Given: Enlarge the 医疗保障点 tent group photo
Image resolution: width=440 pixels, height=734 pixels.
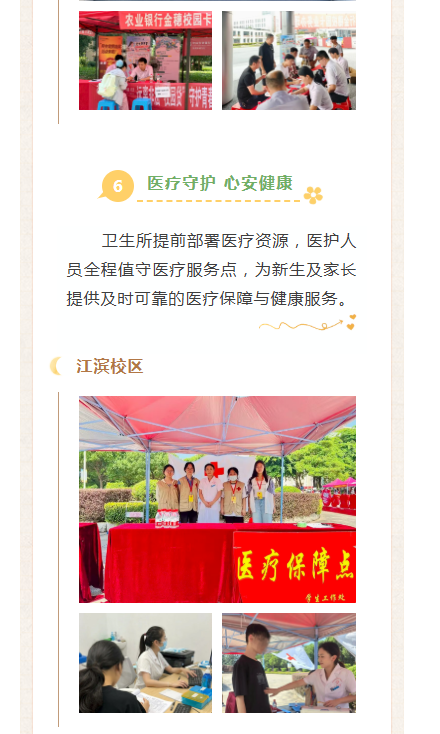Looking at the screenshot, I should click(x=217, y=499).
